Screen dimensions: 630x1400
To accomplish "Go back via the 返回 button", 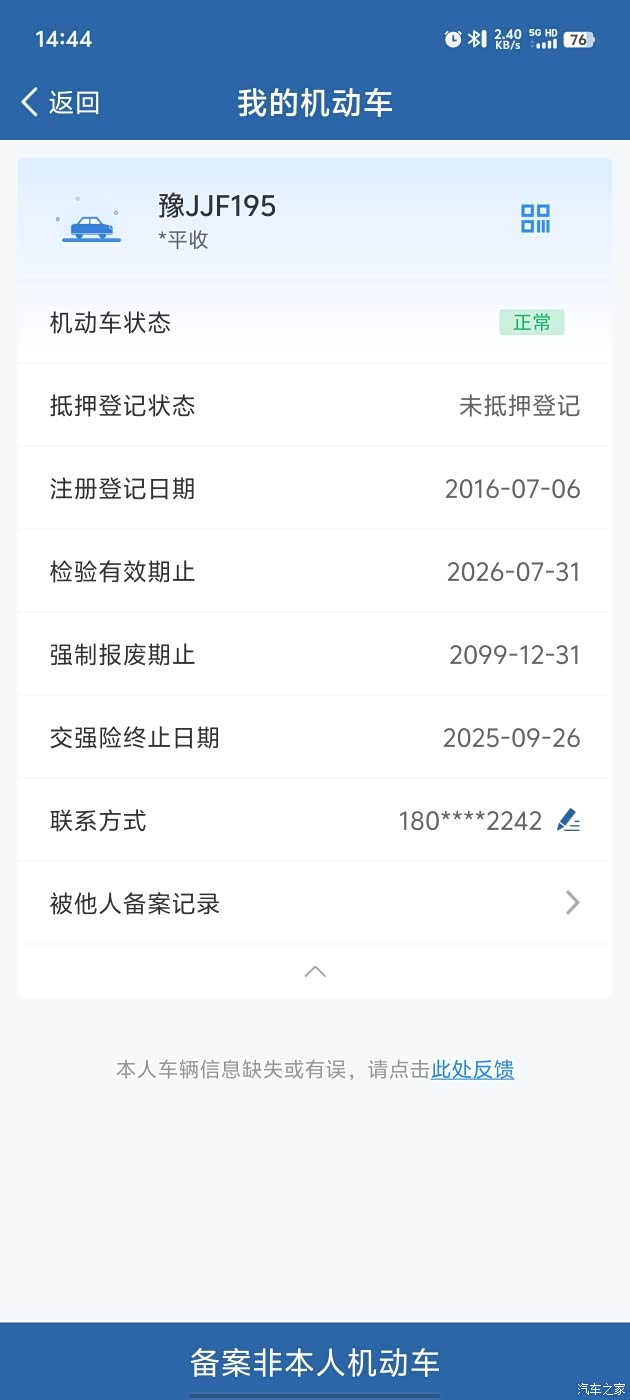I will (x=60, y=102).
